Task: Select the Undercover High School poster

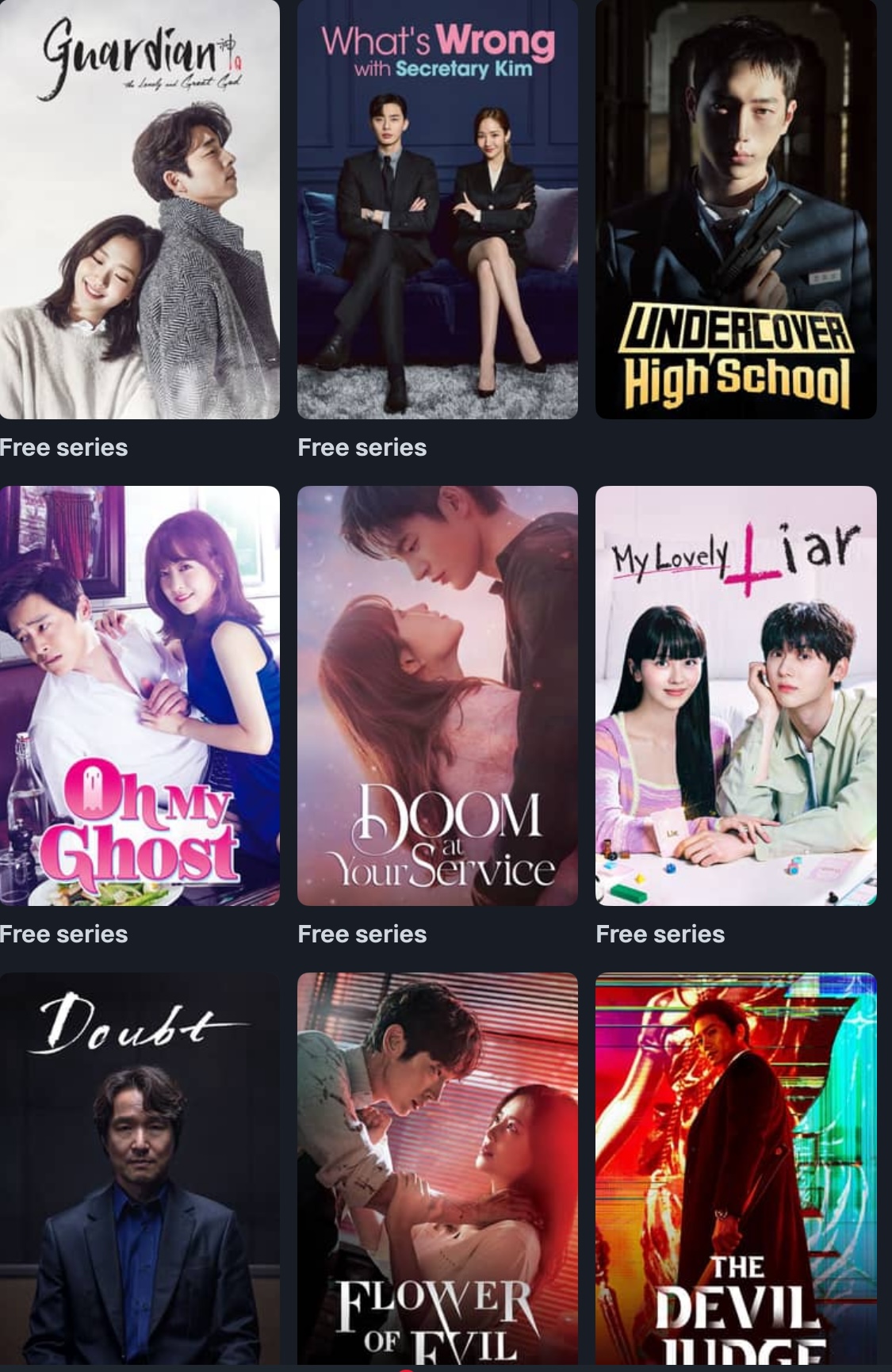Action: coord(735,209)
